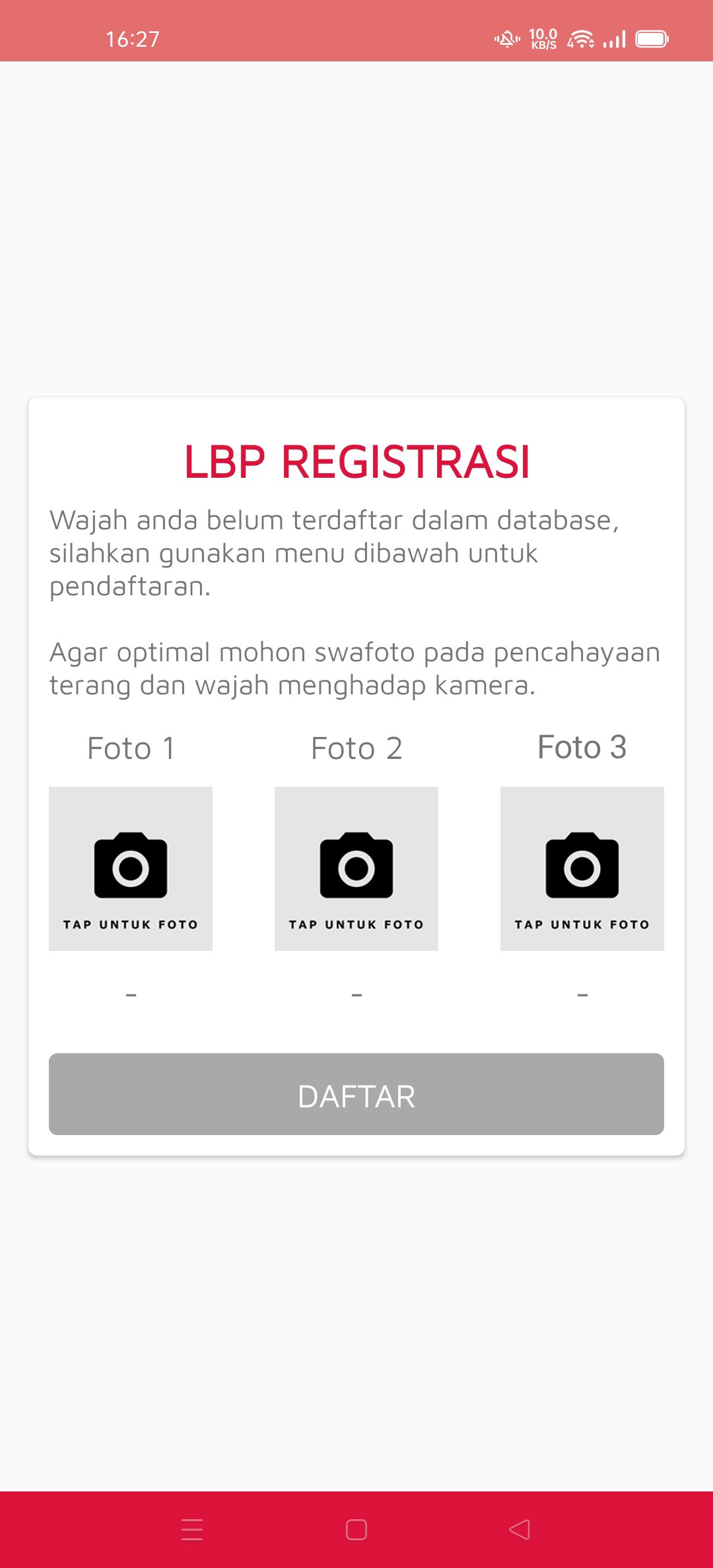Go back using system back button
The image size is (713, 1568).
[x=520, y=1530]
